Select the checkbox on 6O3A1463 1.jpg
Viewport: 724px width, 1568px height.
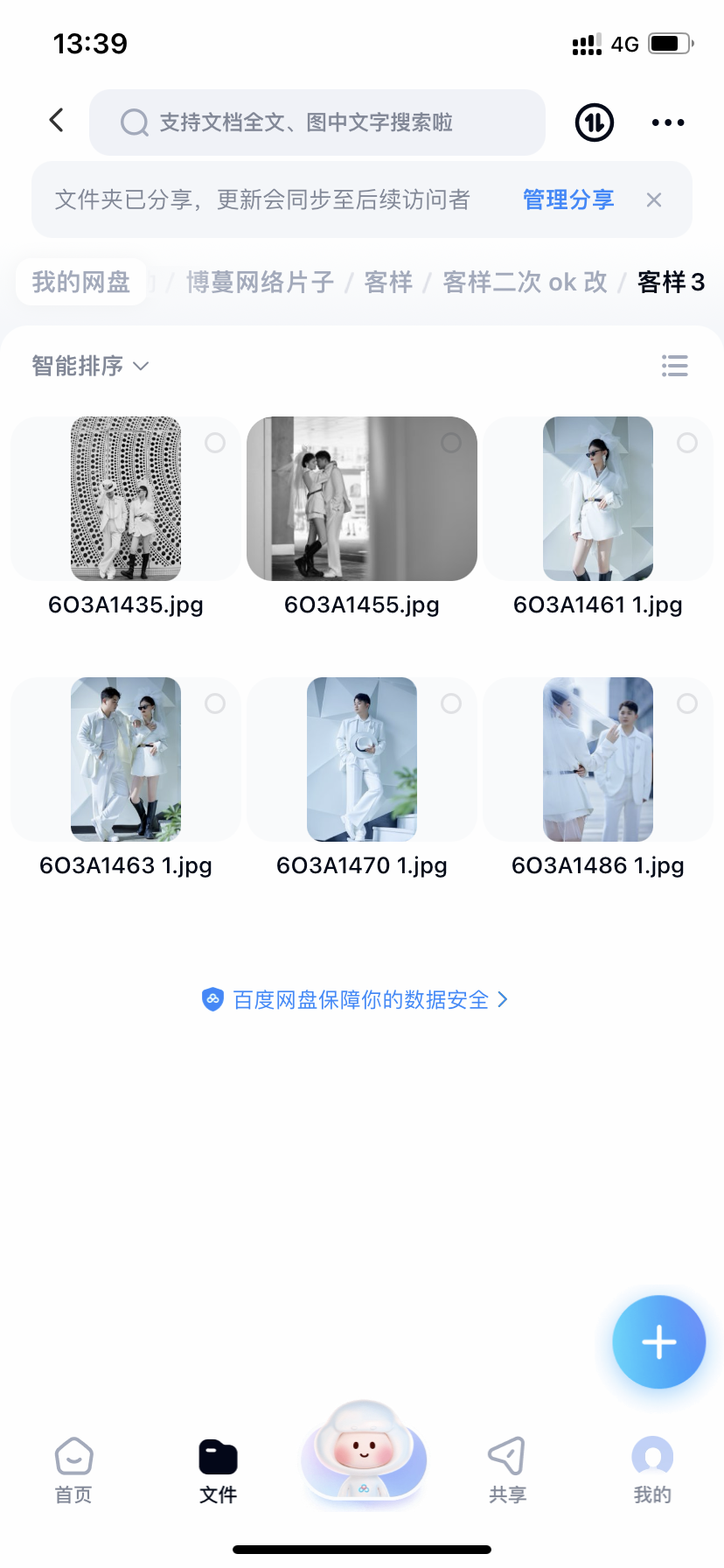point(215,703)
